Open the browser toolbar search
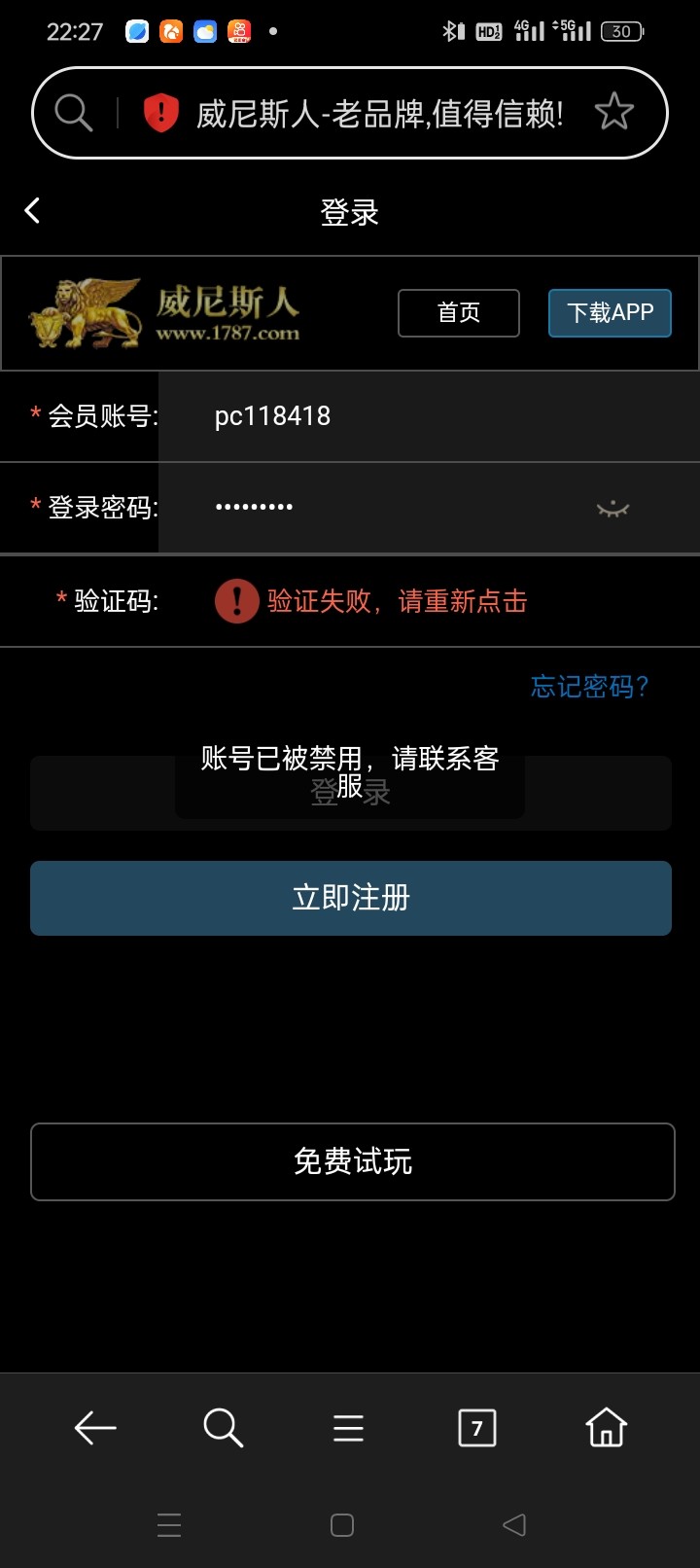 click(x=223, y=1428)
